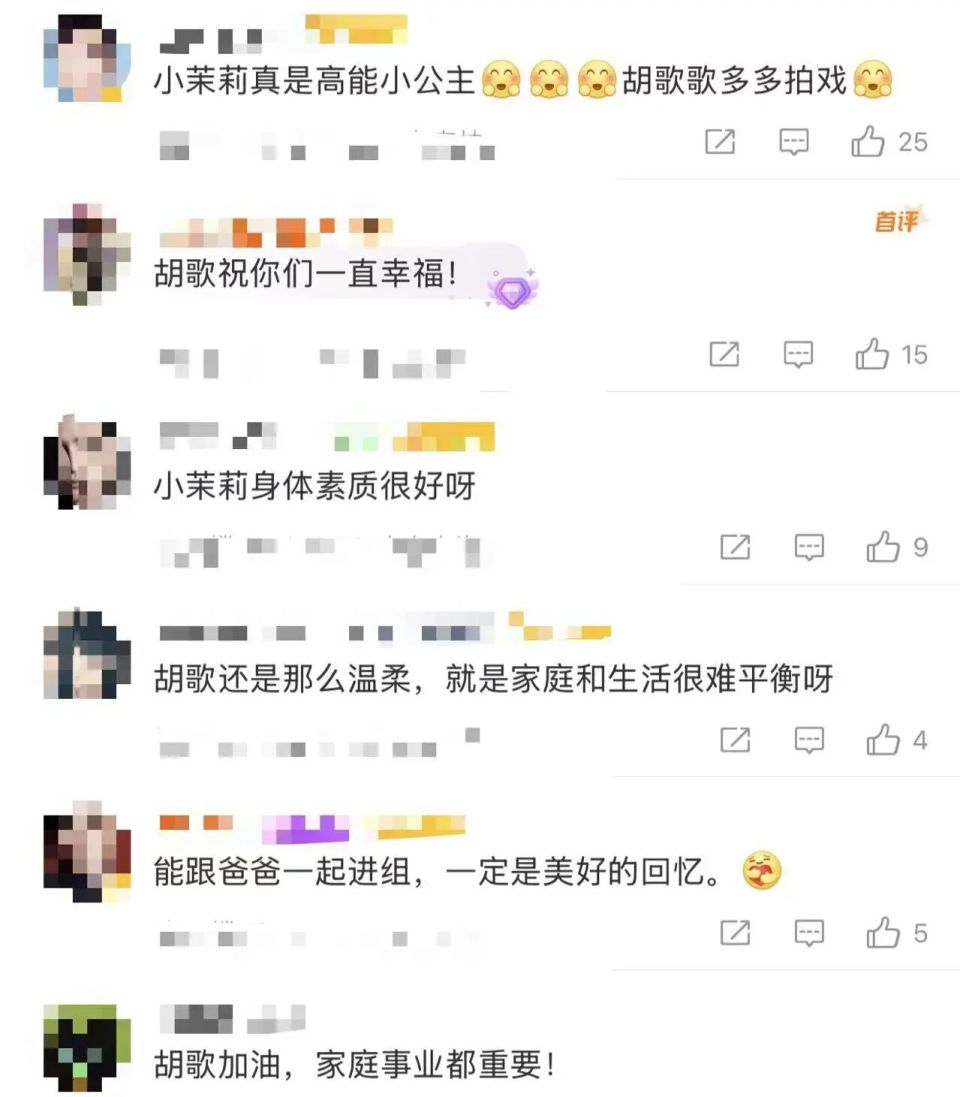The width and height of the screenshot is (960, 1097).
Task: Forward the comment 胡歌祝你们一直幸福
Action: (724, 354)
